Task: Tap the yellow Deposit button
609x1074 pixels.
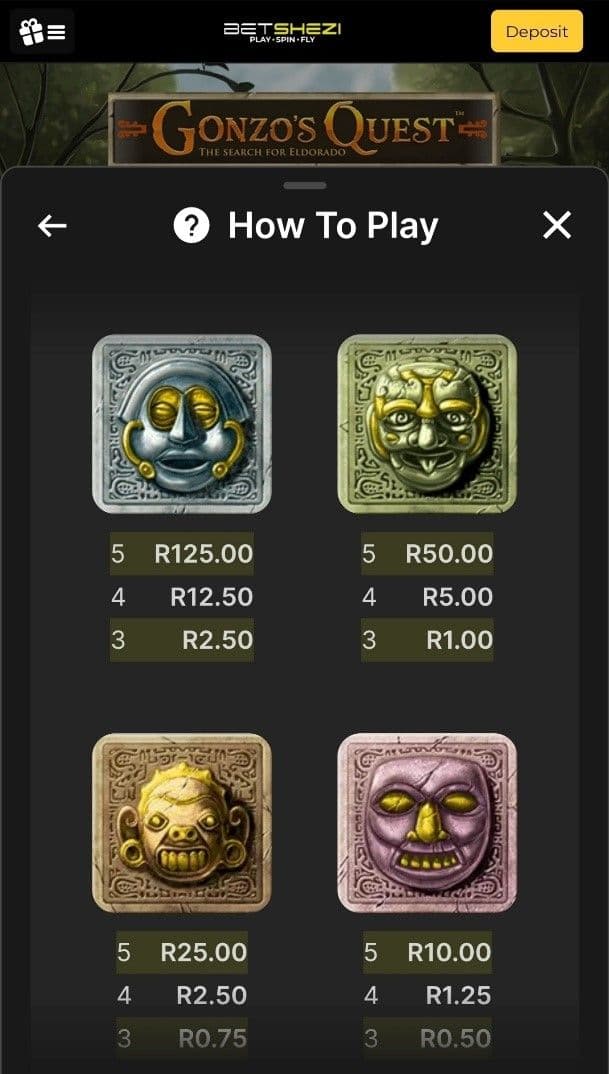Action: pos(536,31)
